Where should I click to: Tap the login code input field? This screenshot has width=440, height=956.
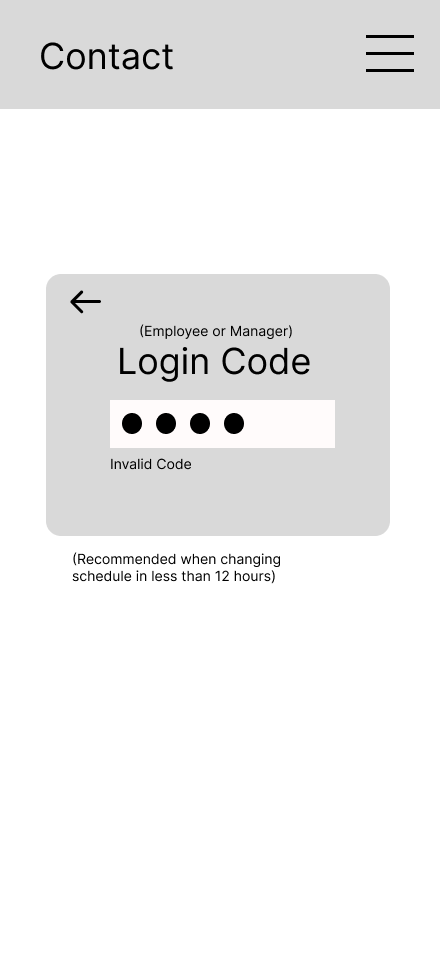[222, 424]
